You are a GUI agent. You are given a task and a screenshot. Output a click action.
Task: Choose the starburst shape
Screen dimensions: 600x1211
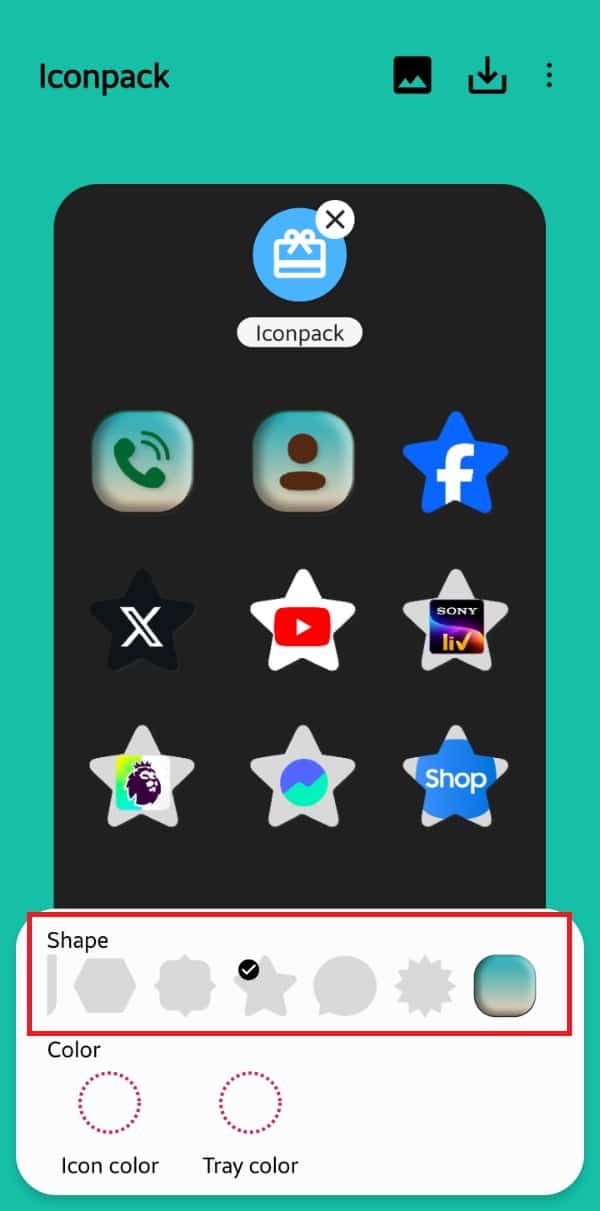pos(425,986)
